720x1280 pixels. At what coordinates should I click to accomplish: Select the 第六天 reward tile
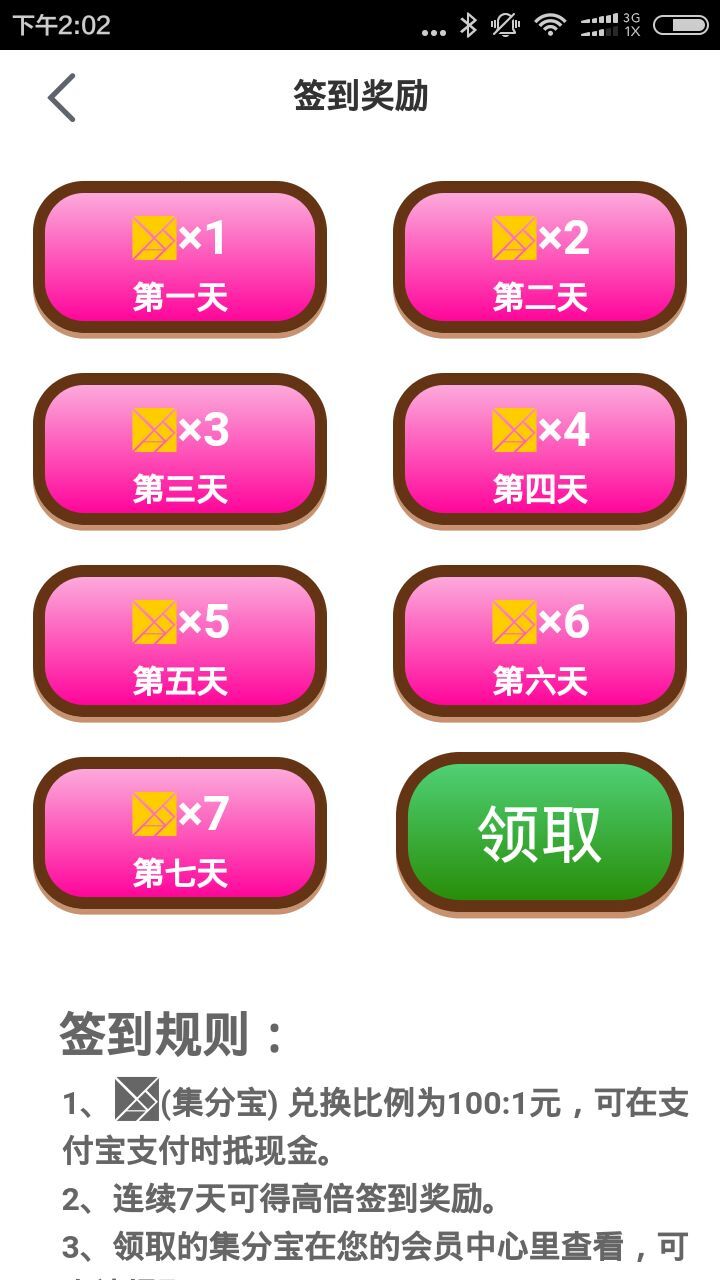tap(540, 642)
